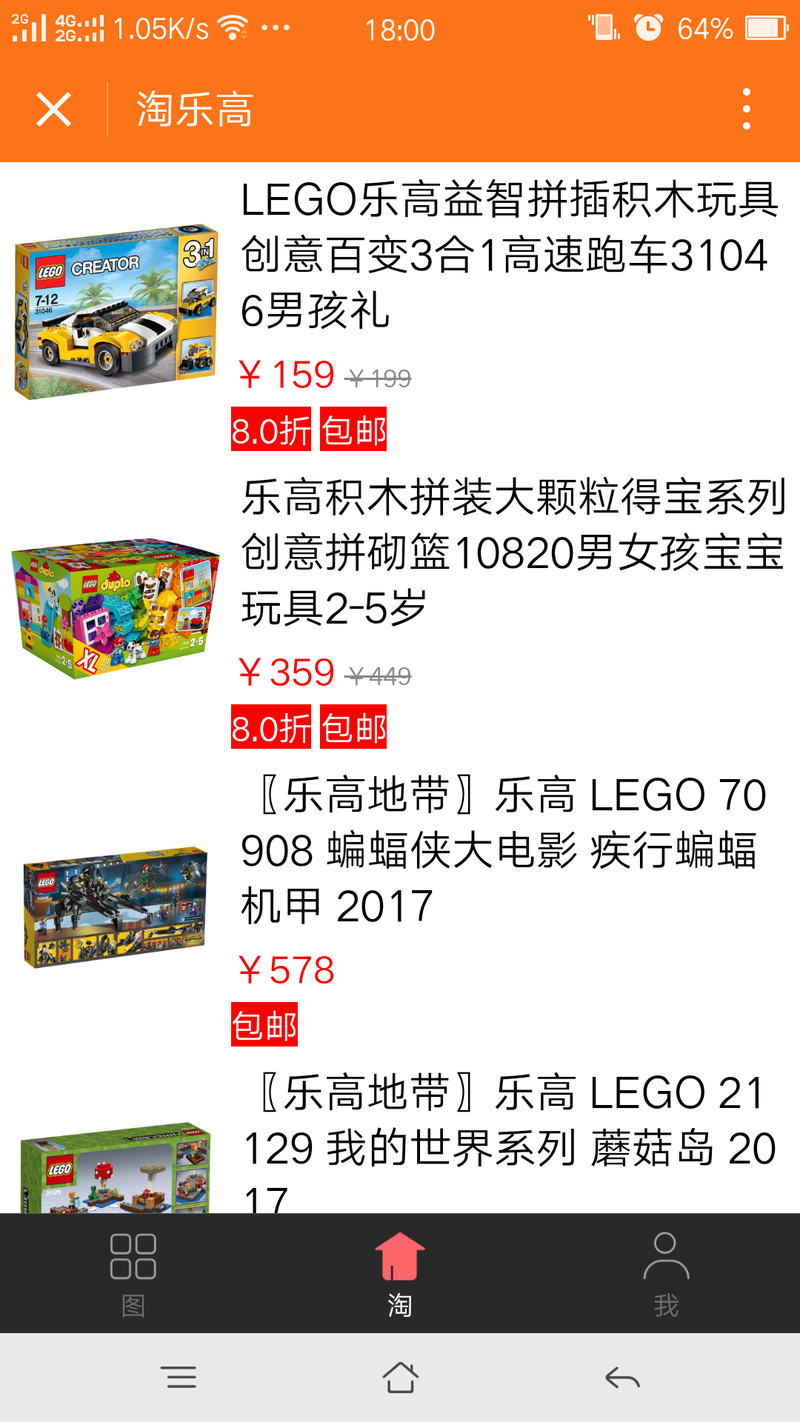Open the 我 profile tab

[x=666, y=1273]
